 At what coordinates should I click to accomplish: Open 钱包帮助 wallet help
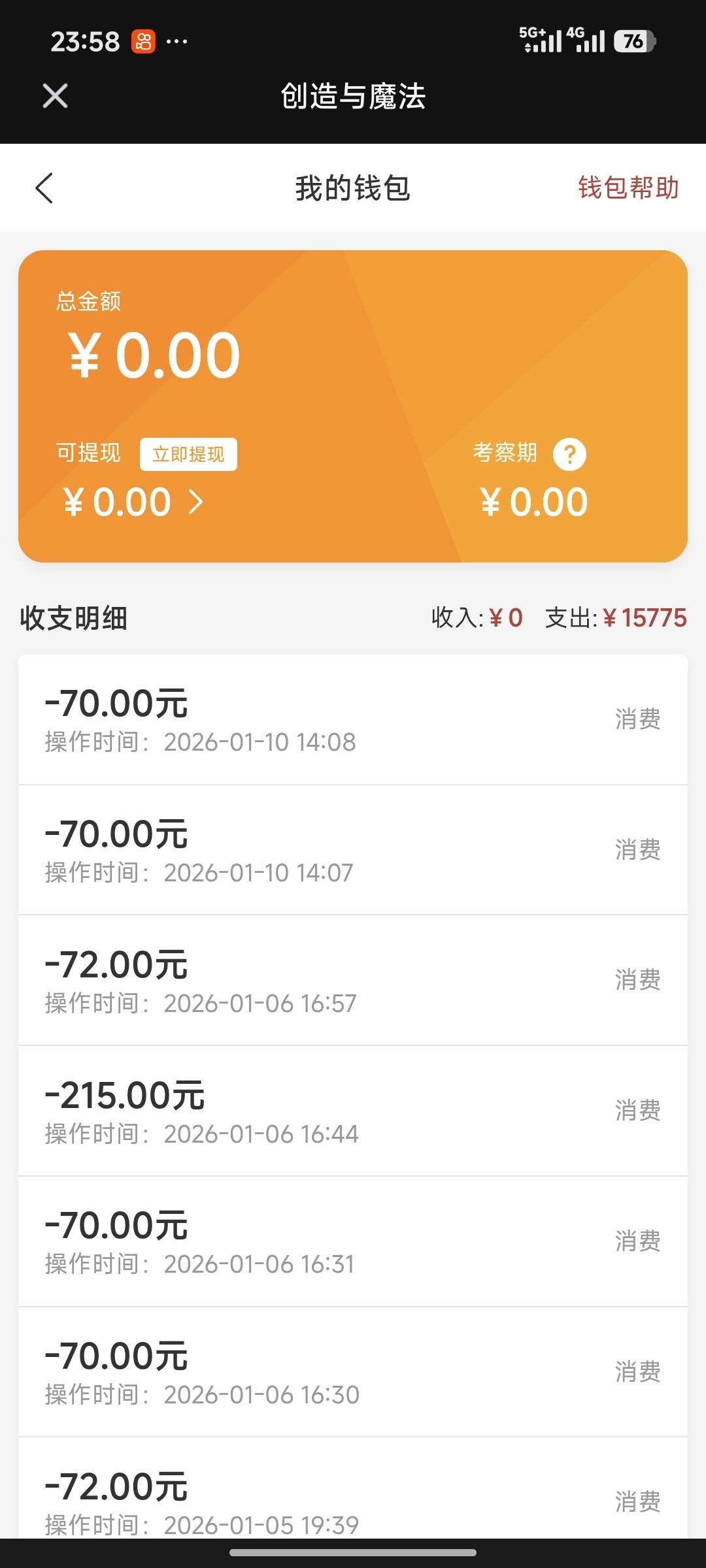click(629, 188)
